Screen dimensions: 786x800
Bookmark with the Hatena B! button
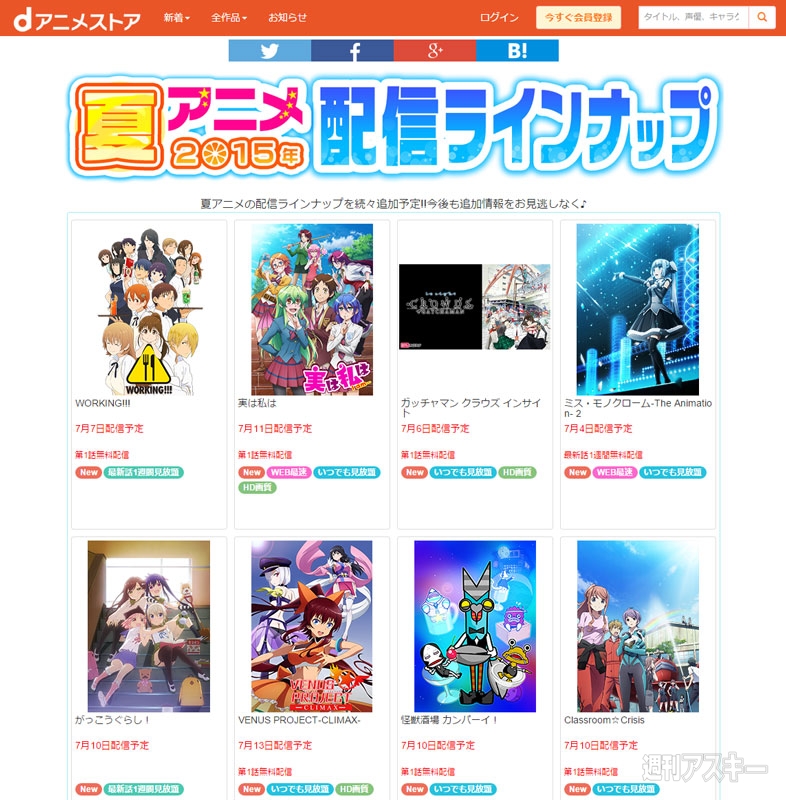[x=517, y=51]
